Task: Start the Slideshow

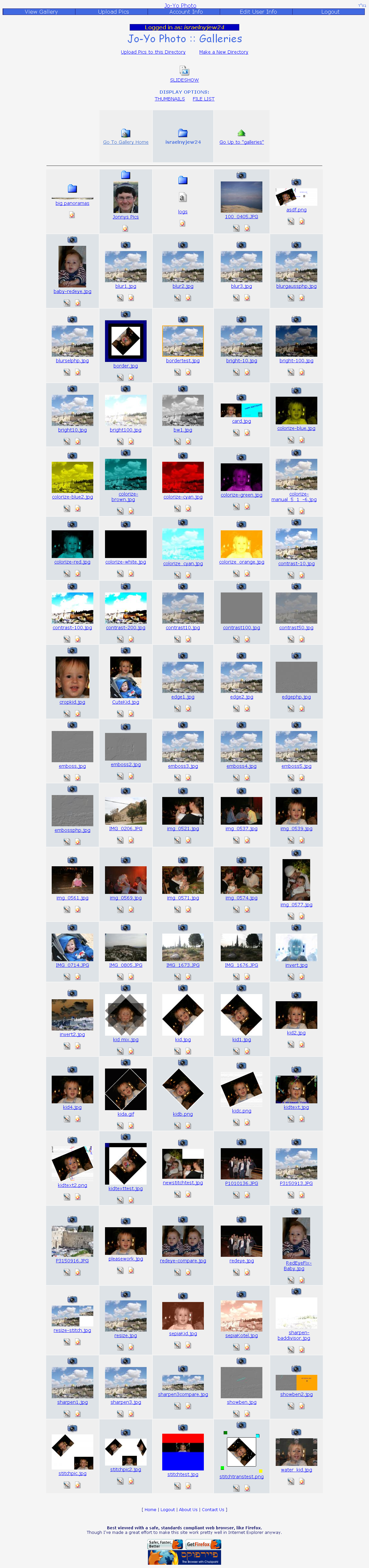Action: [184, 80]
